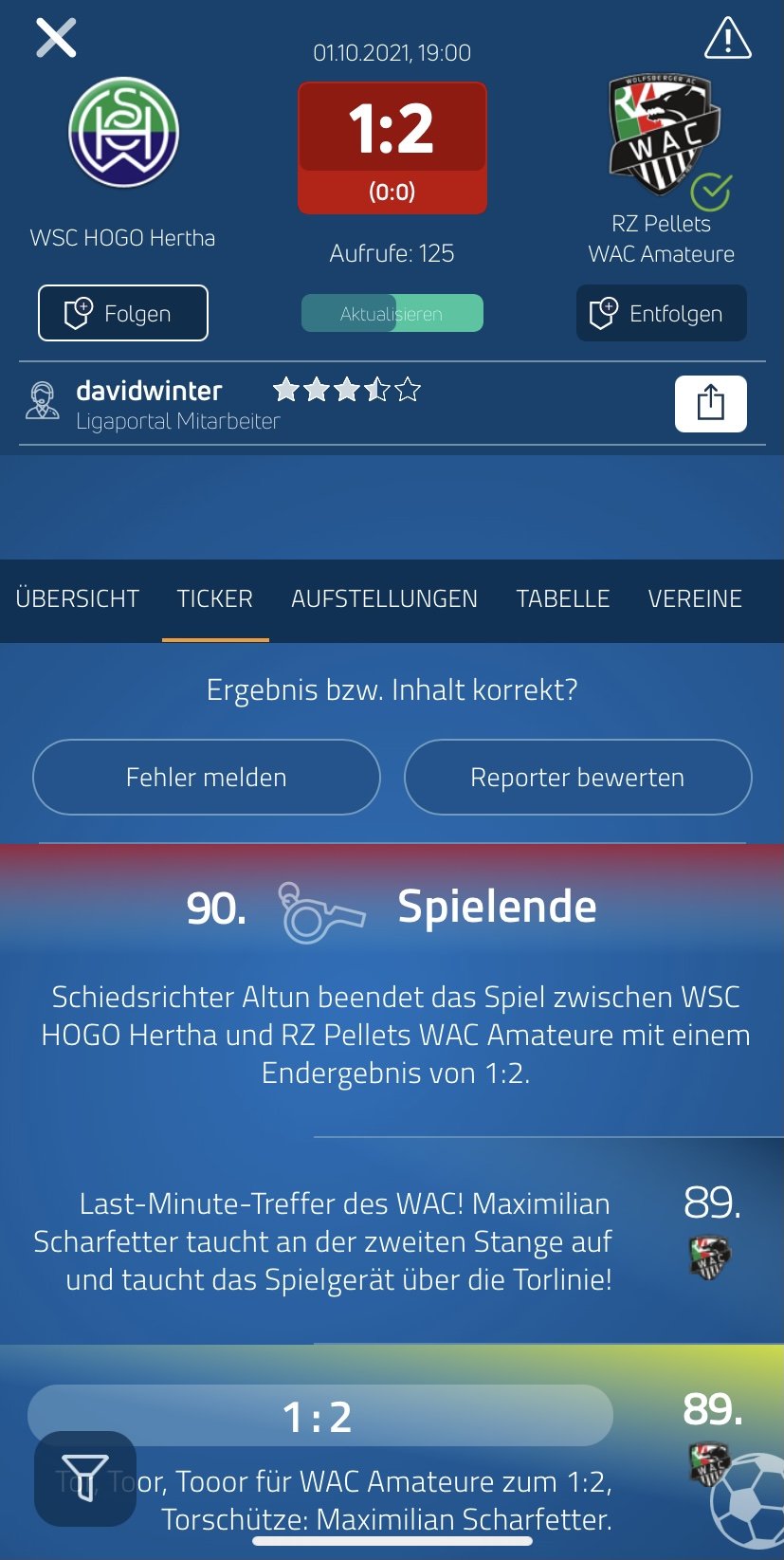
Task: Show the Tabelle tab
Action: [563, 599]
